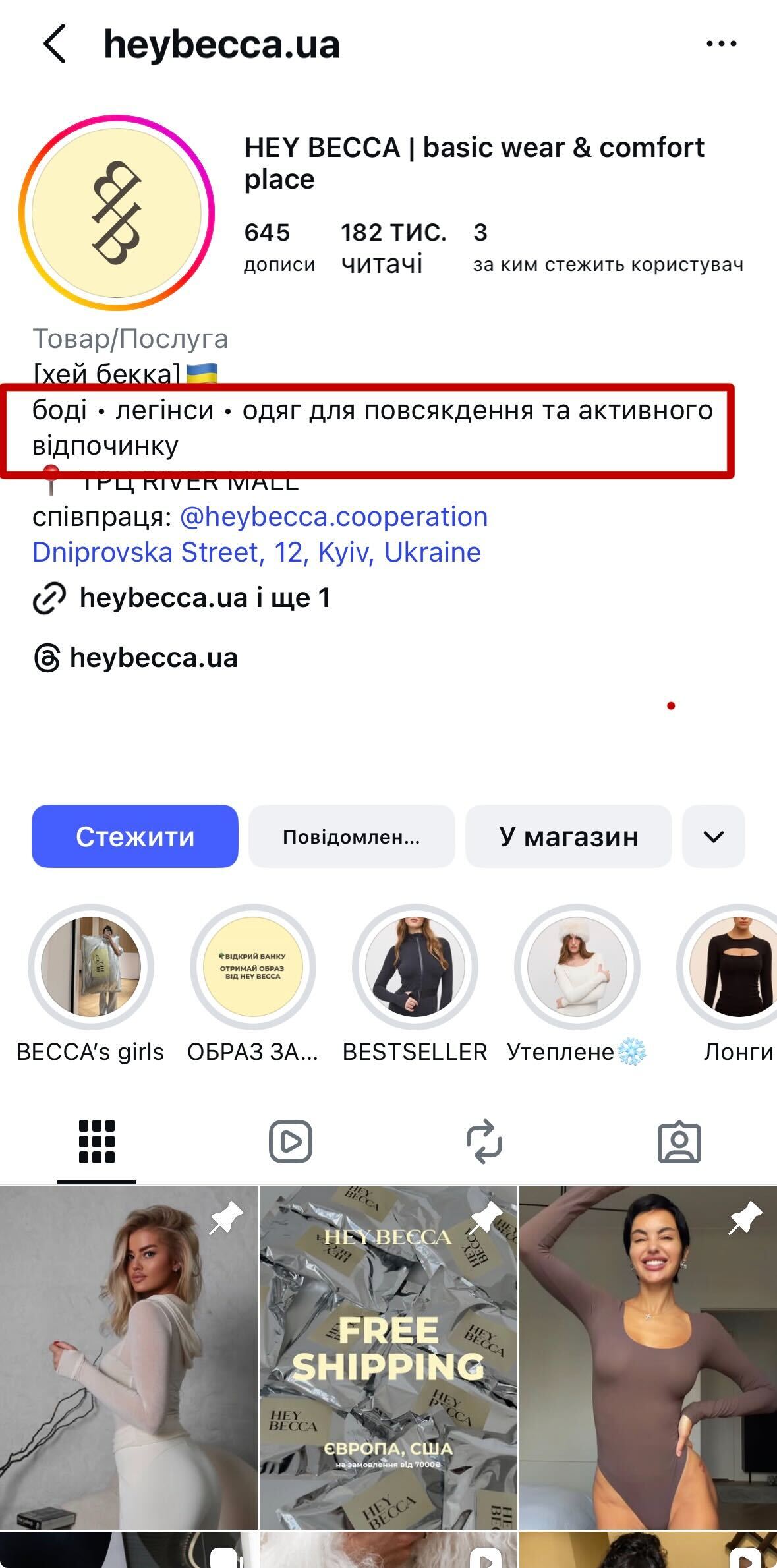View followers count 182 тис. читачі
The height and width of the screenshot is (1568, 777).
pyautogui.click(x=393, y=248)
